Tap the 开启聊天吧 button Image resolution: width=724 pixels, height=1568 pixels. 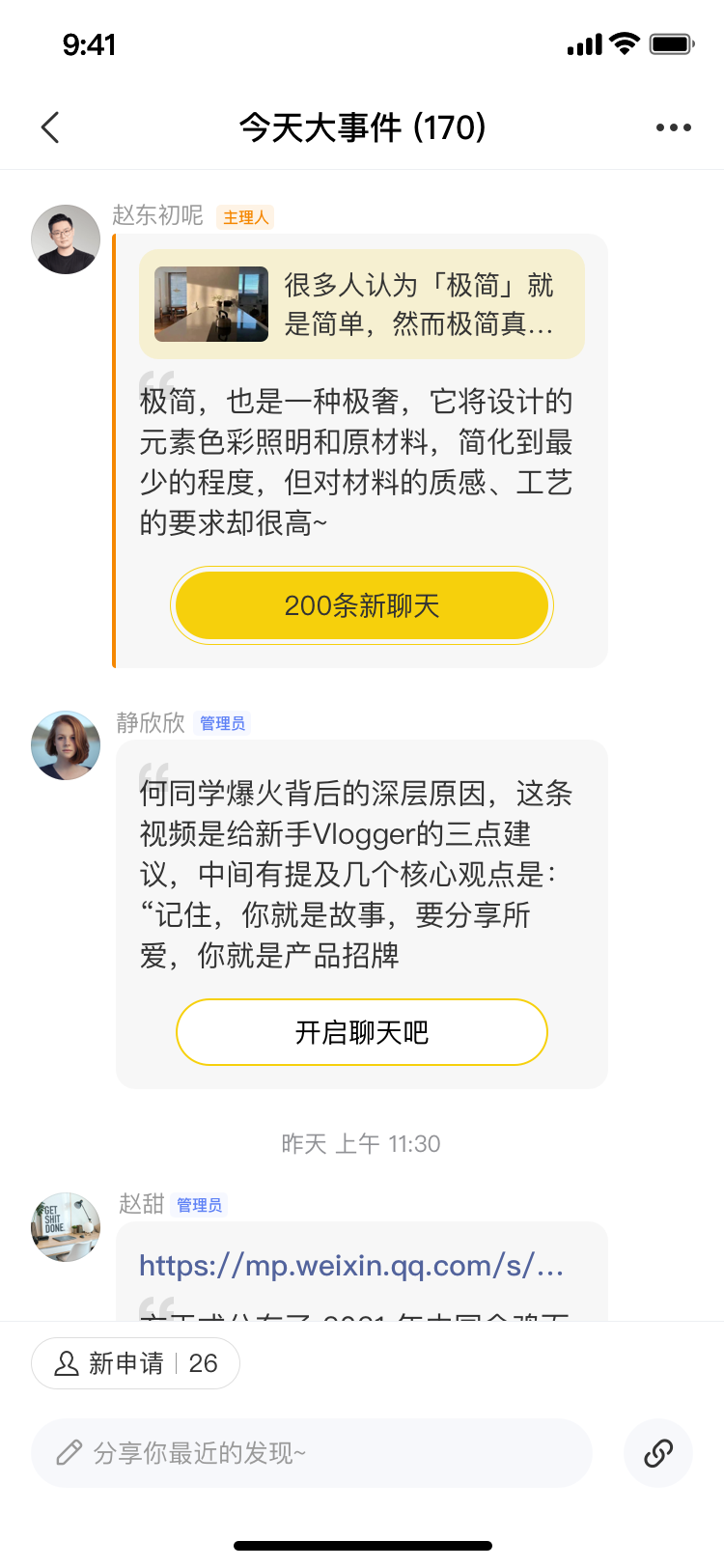362,1032
